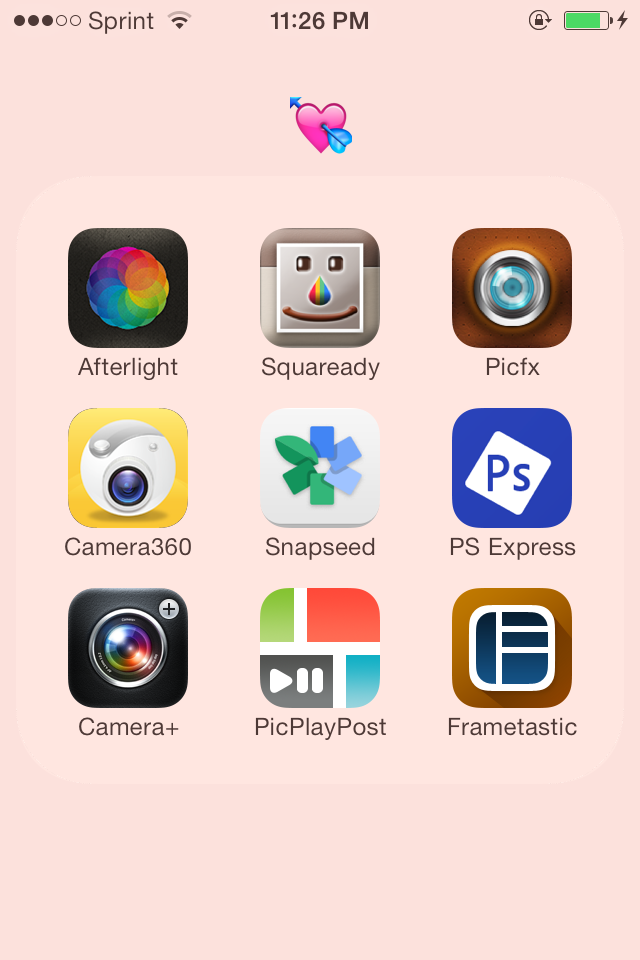The width and height of the screenshot is (640, 960).
Task: Open the Afterlight app
Action: pos(128,288)
